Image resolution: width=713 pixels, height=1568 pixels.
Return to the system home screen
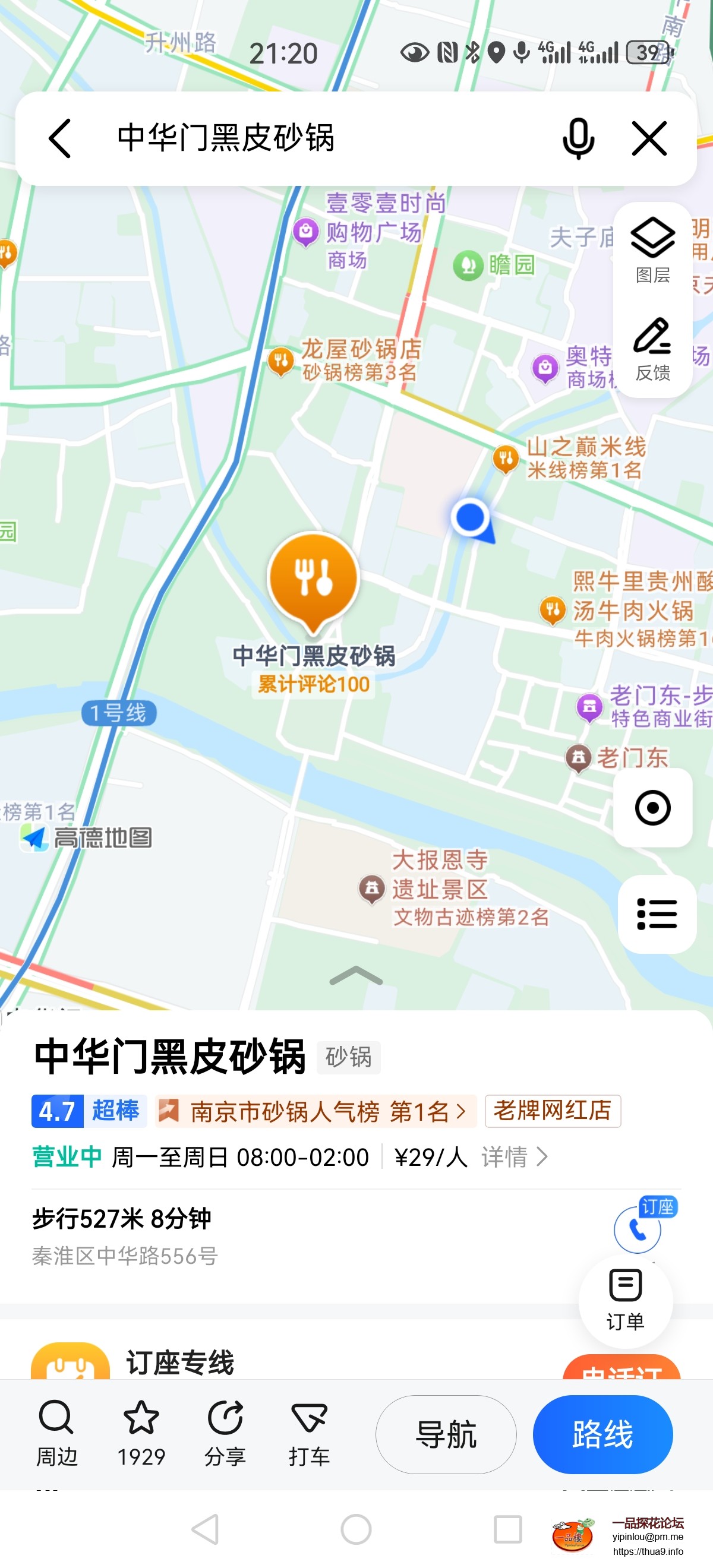356,1528
